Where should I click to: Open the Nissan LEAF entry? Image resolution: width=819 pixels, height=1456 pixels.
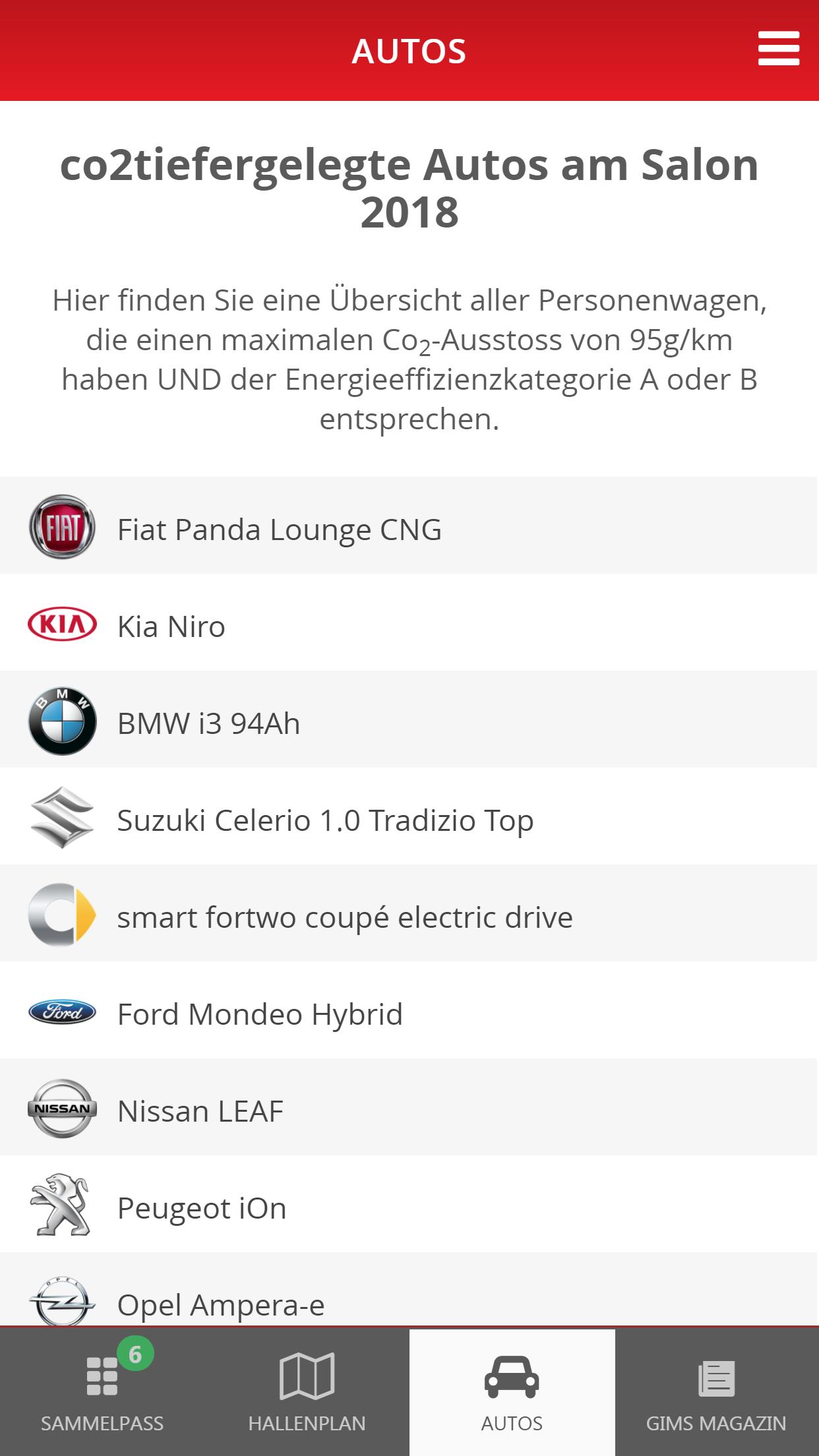pyautogui.click(x=198, y=1108)
